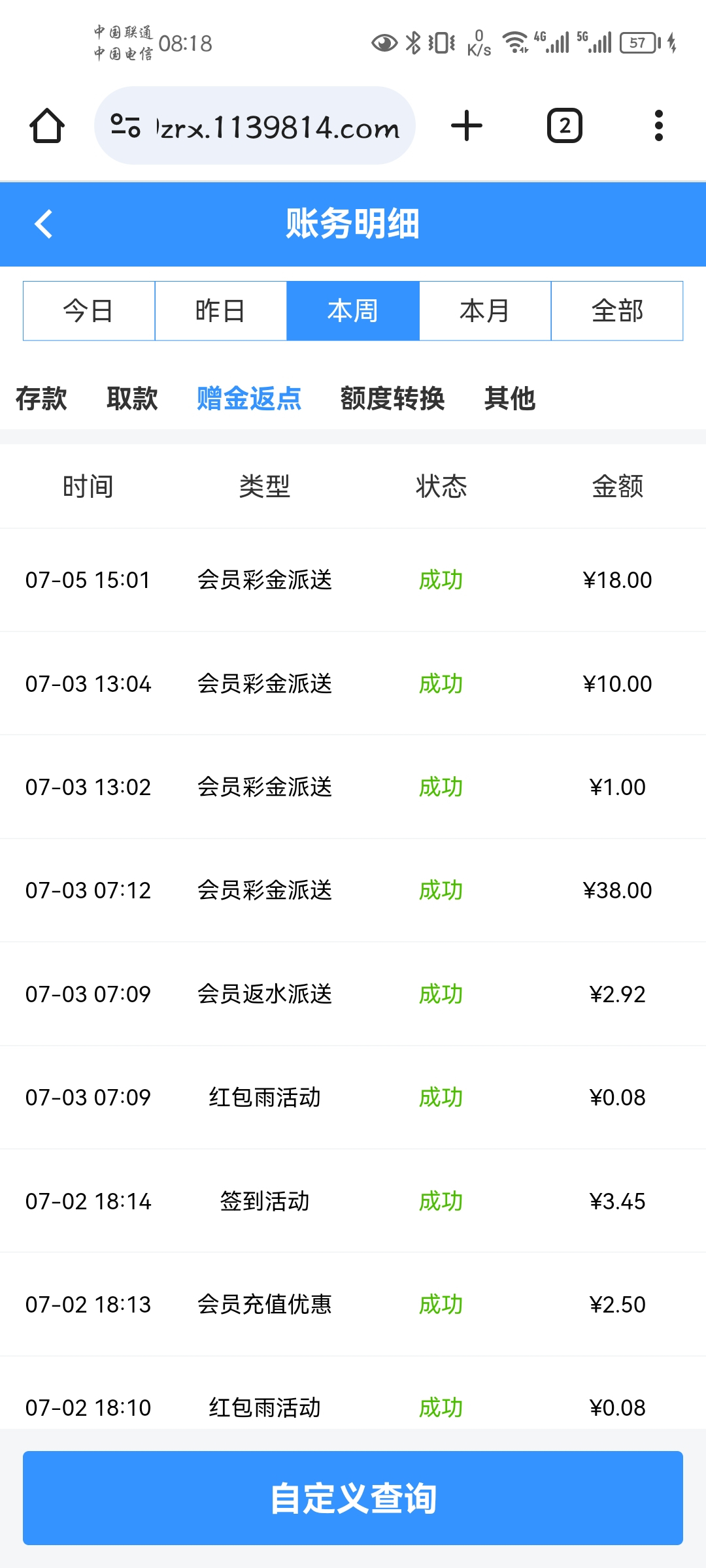Open browser home page
706x1568 pixels.
[47, 125]
